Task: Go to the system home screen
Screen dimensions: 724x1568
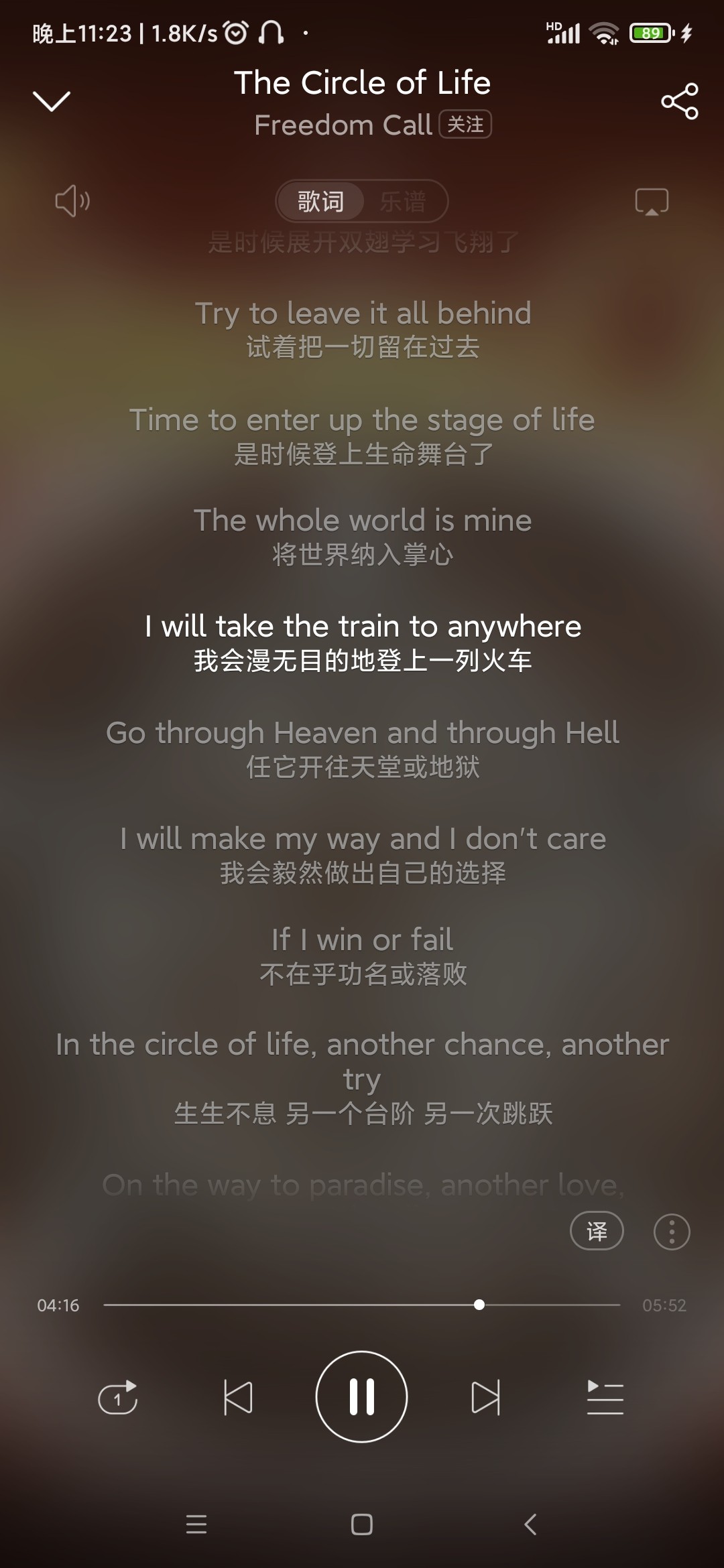Action: point(362,1524)
